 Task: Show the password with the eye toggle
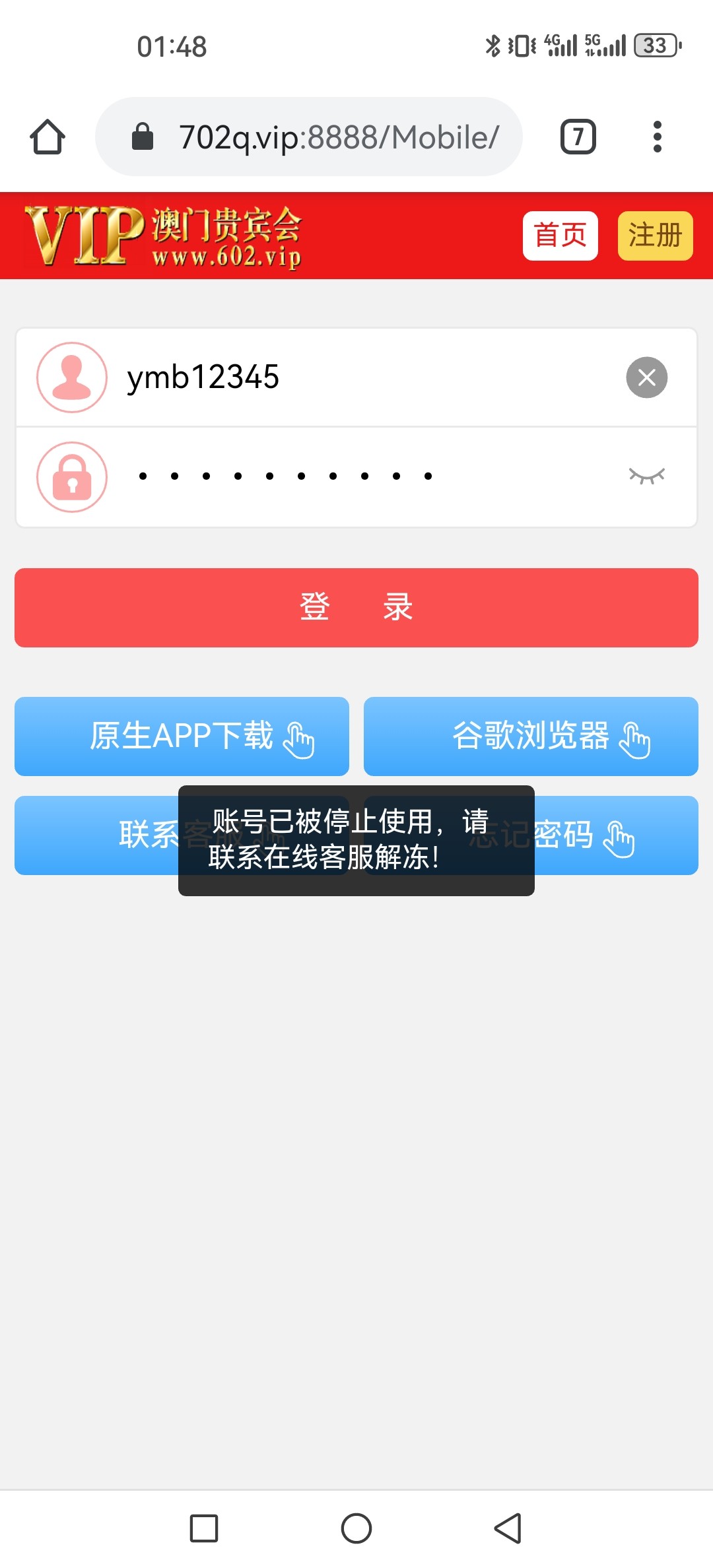coord(648,476)
